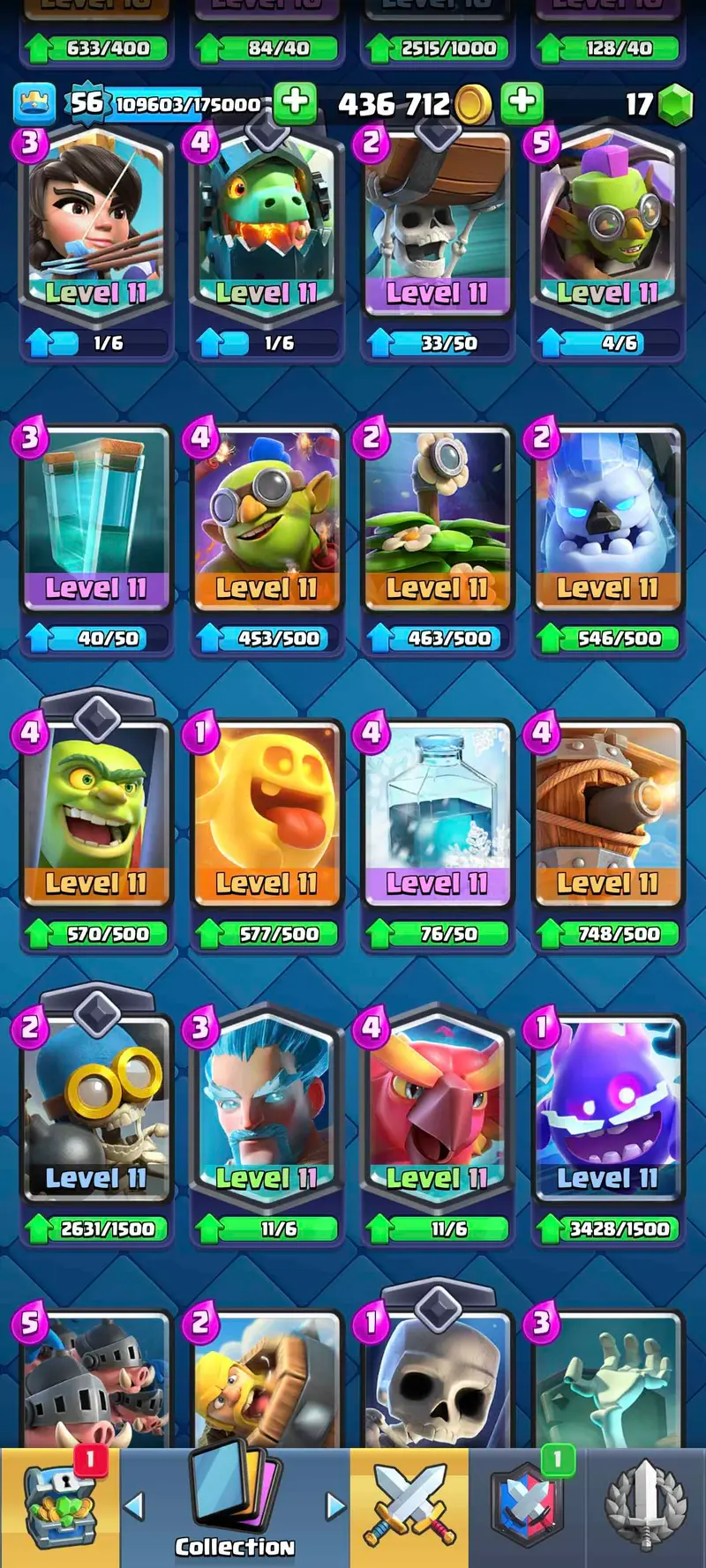Image resolution: width=706 pixels, height=1568 pixels.
Task: Tap the plus button beside the gold coins
Action: (522, 103)
